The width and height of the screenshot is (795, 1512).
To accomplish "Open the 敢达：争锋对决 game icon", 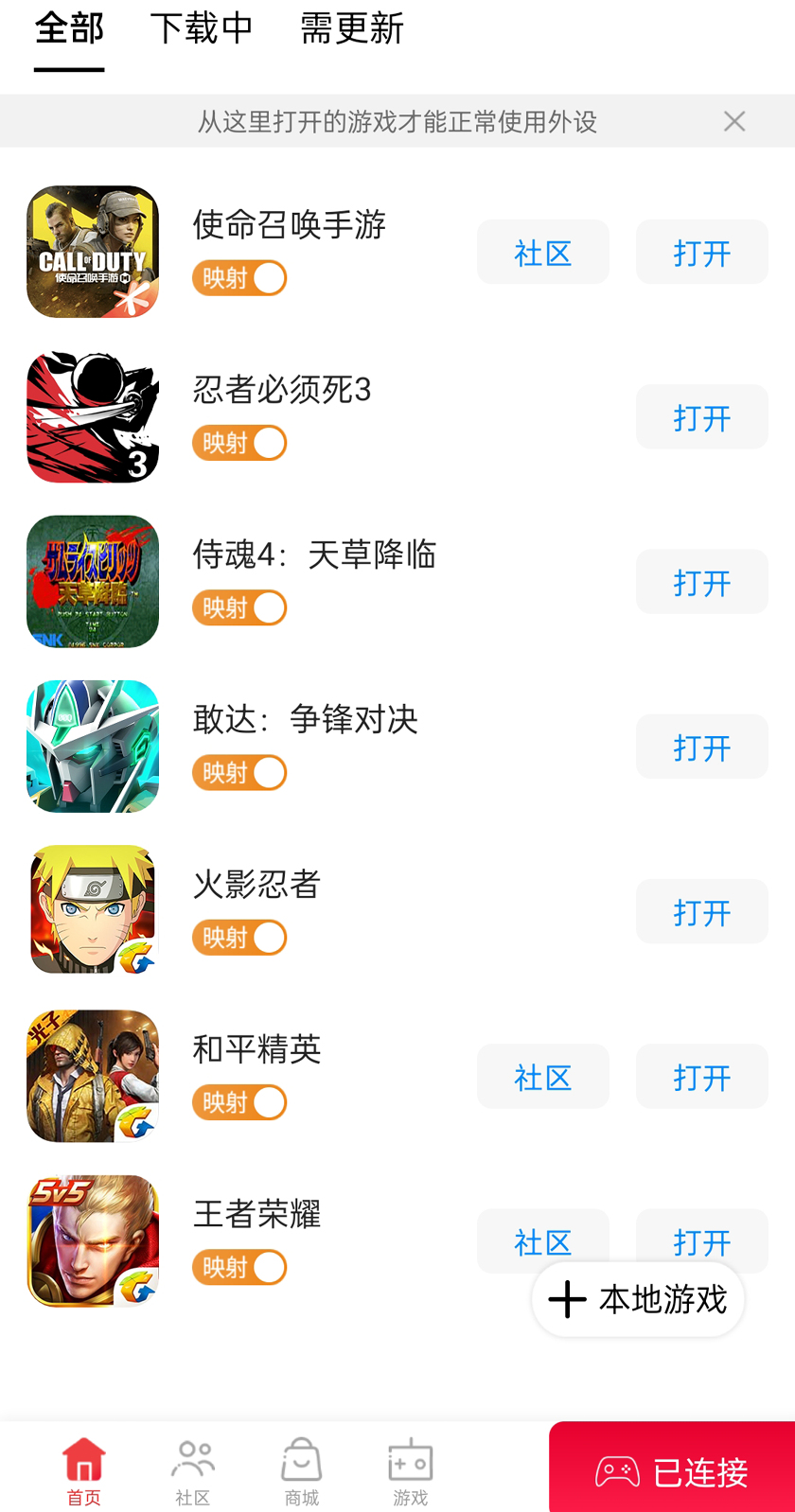I will pyautogui.click(x=92, y=746).
